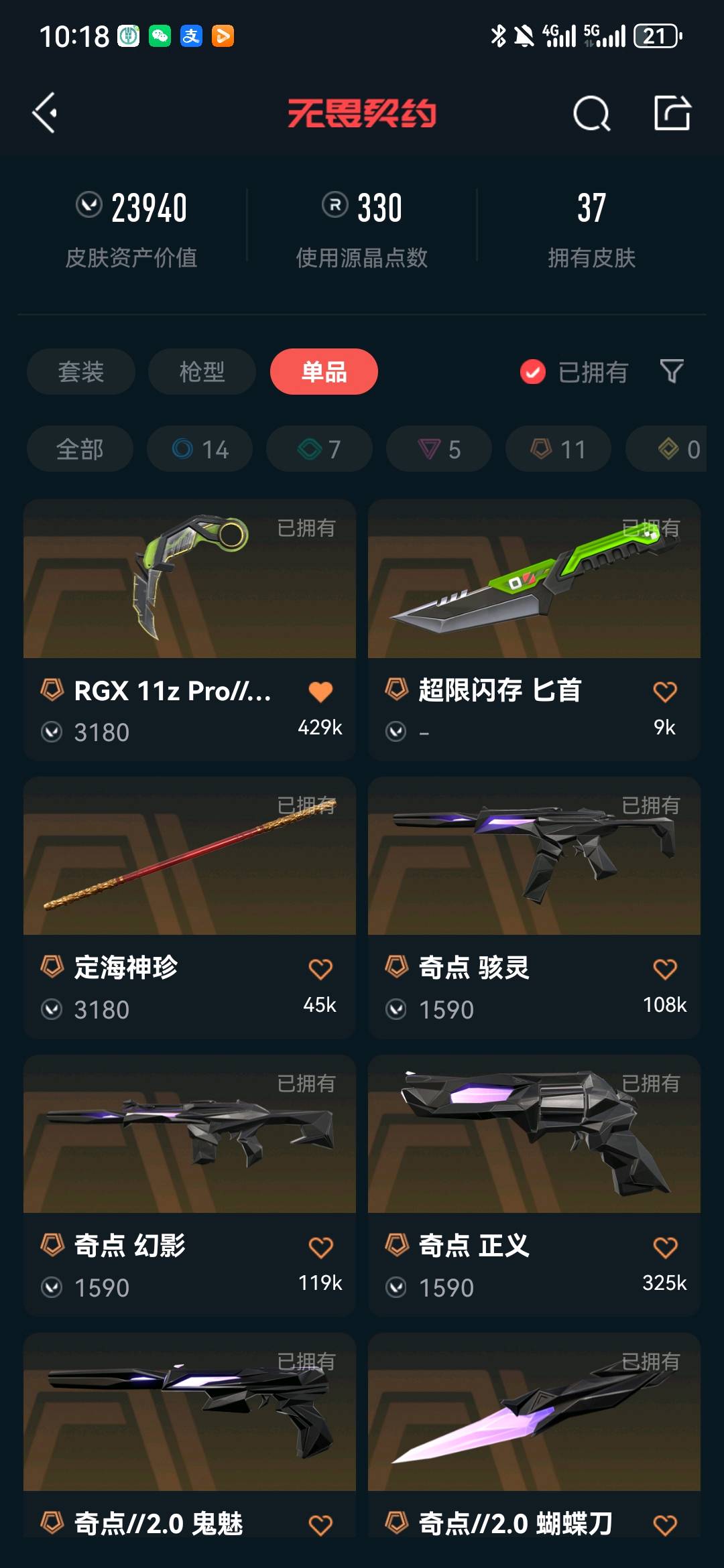The width and height of the screenshot is (724, 1568).
Task: Uncheck the 已拥有 filter checkbox
Action: tap(533, 372)
